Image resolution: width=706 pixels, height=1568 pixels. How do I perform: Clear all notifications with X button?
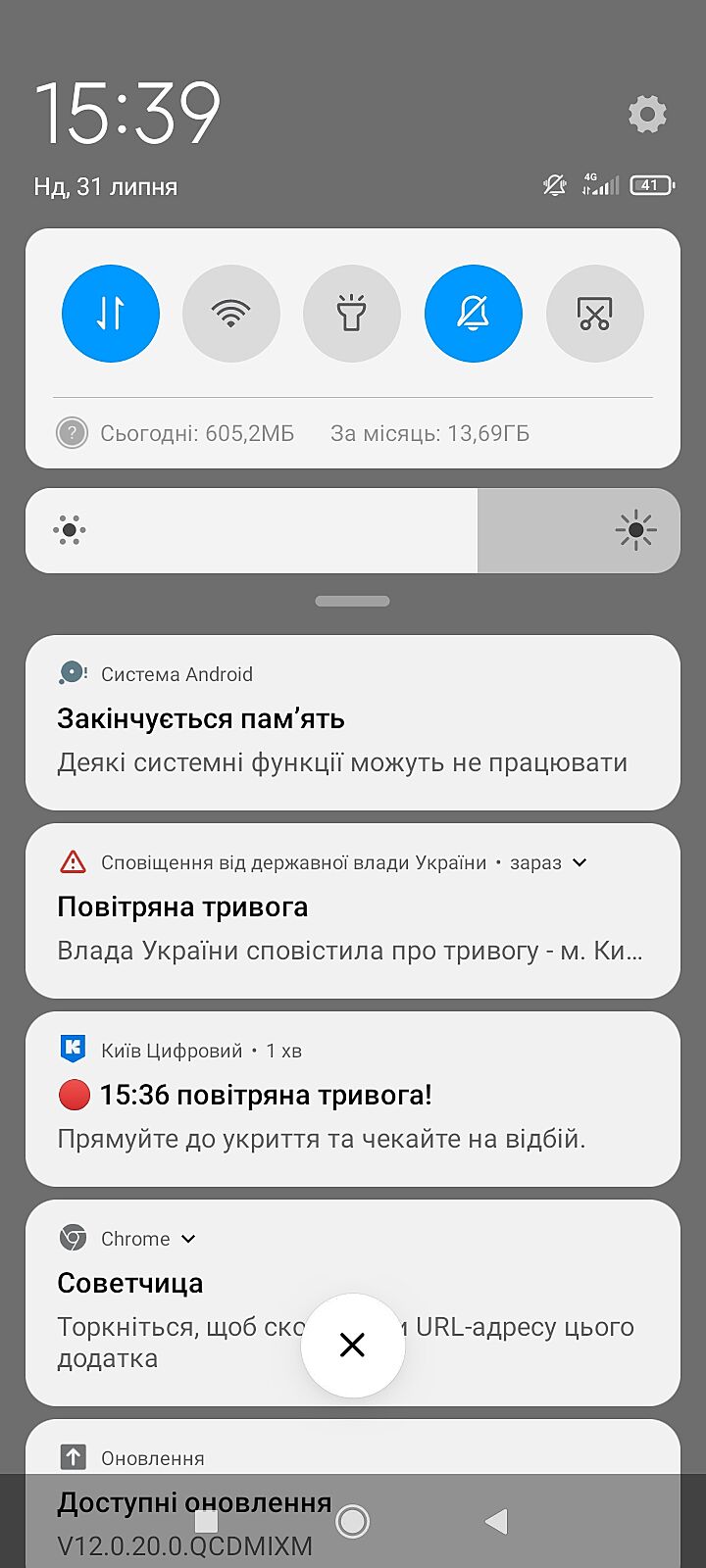pos(352,1345)
